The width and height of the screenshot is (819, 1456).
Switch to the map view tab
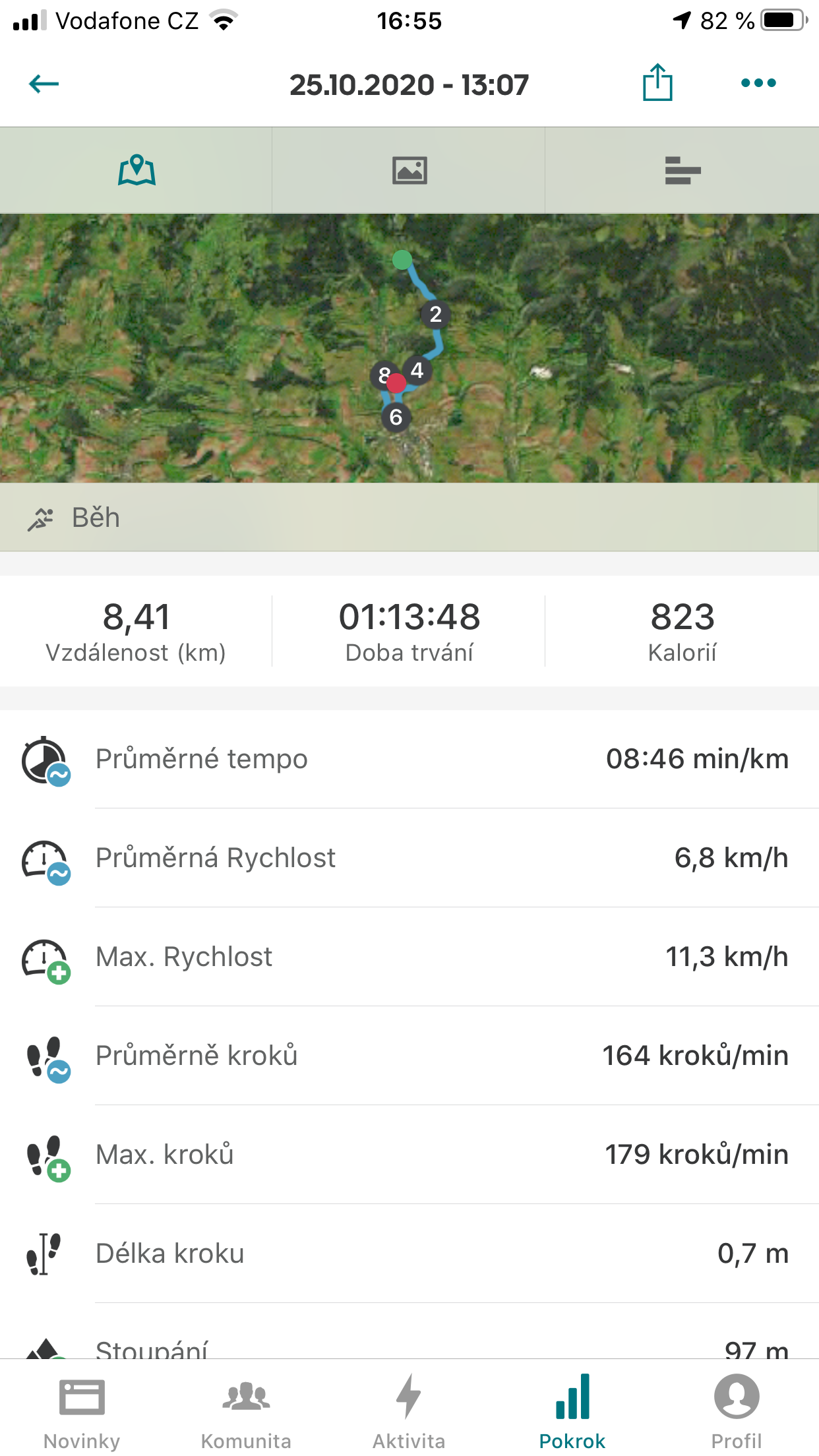click(x=136, y=170)
